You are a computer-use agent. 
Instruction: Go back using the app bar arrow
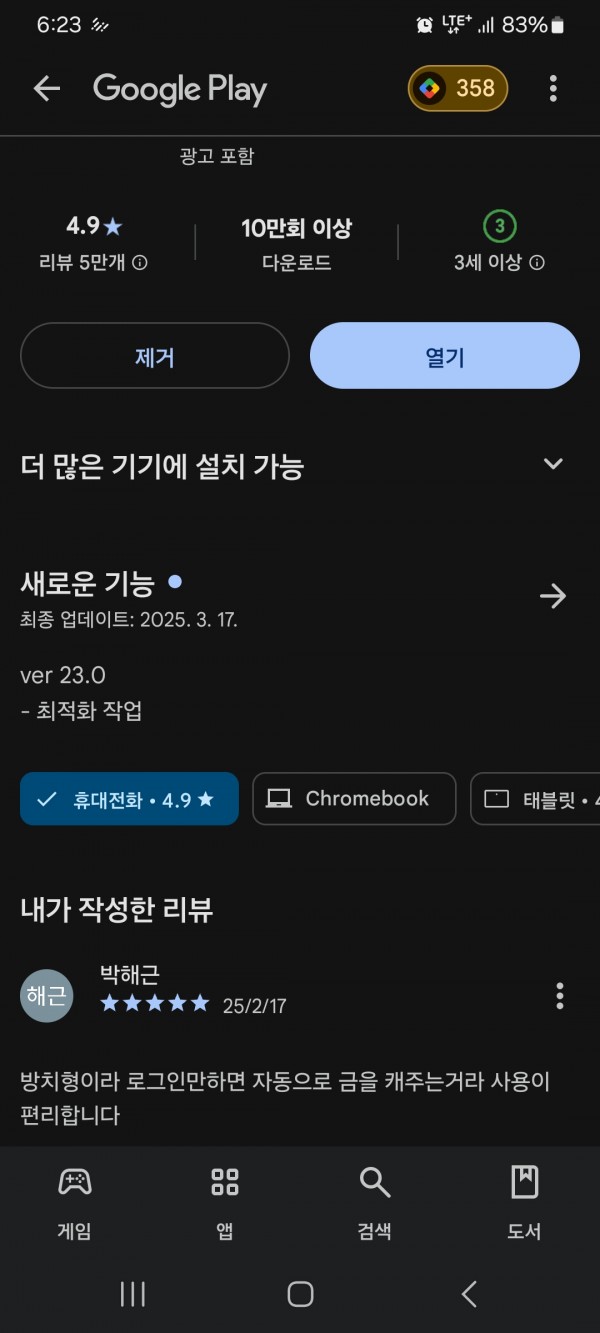[47, 89]
